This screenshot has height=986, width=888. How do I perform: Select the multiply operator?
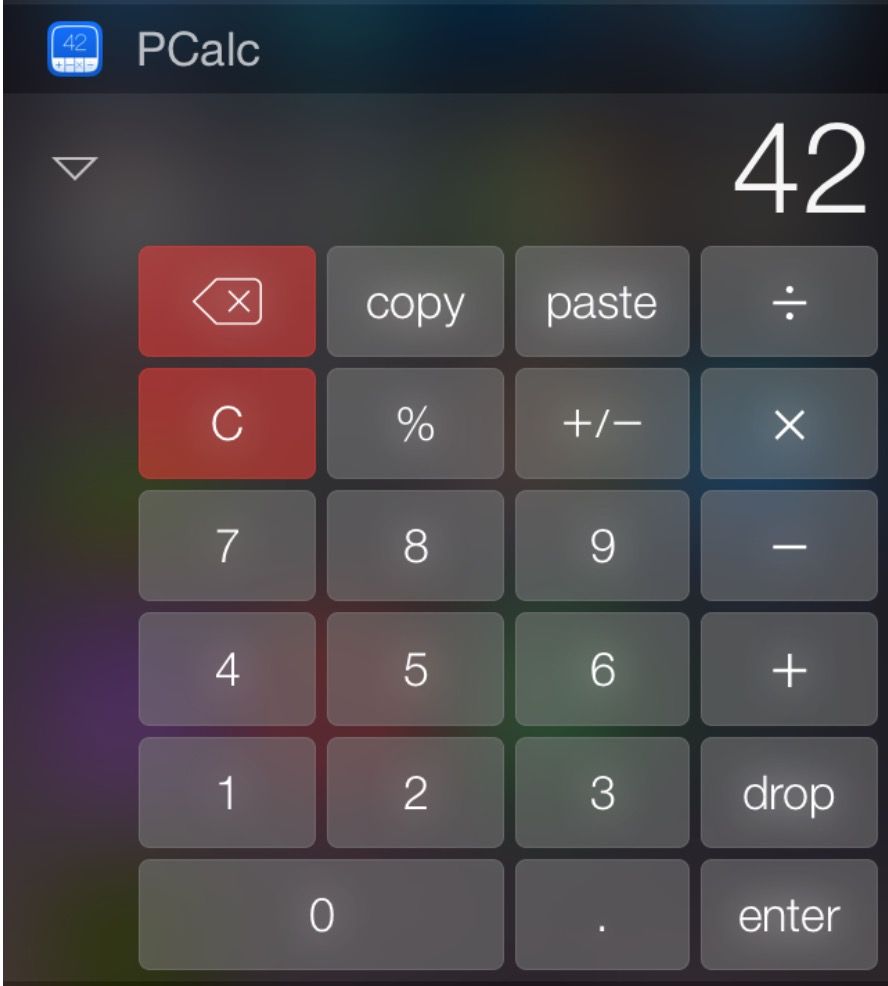pyautogui.click(x=789, y=424)
